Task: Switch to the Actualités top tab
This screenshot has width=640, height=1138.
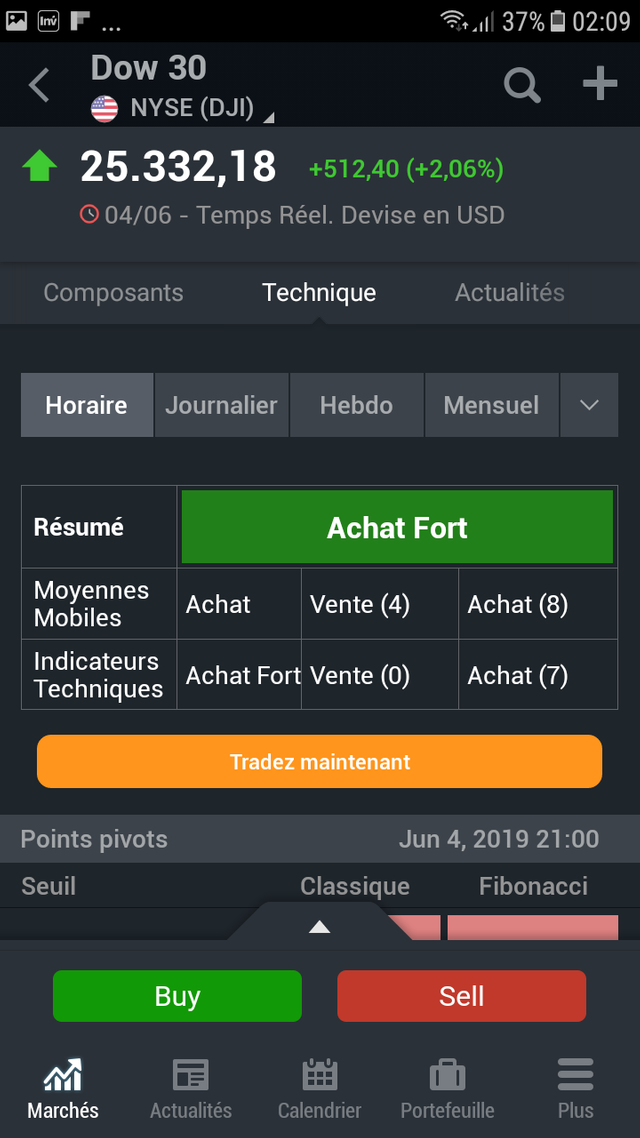Action: pyautogui.click(x=509, y=292)
